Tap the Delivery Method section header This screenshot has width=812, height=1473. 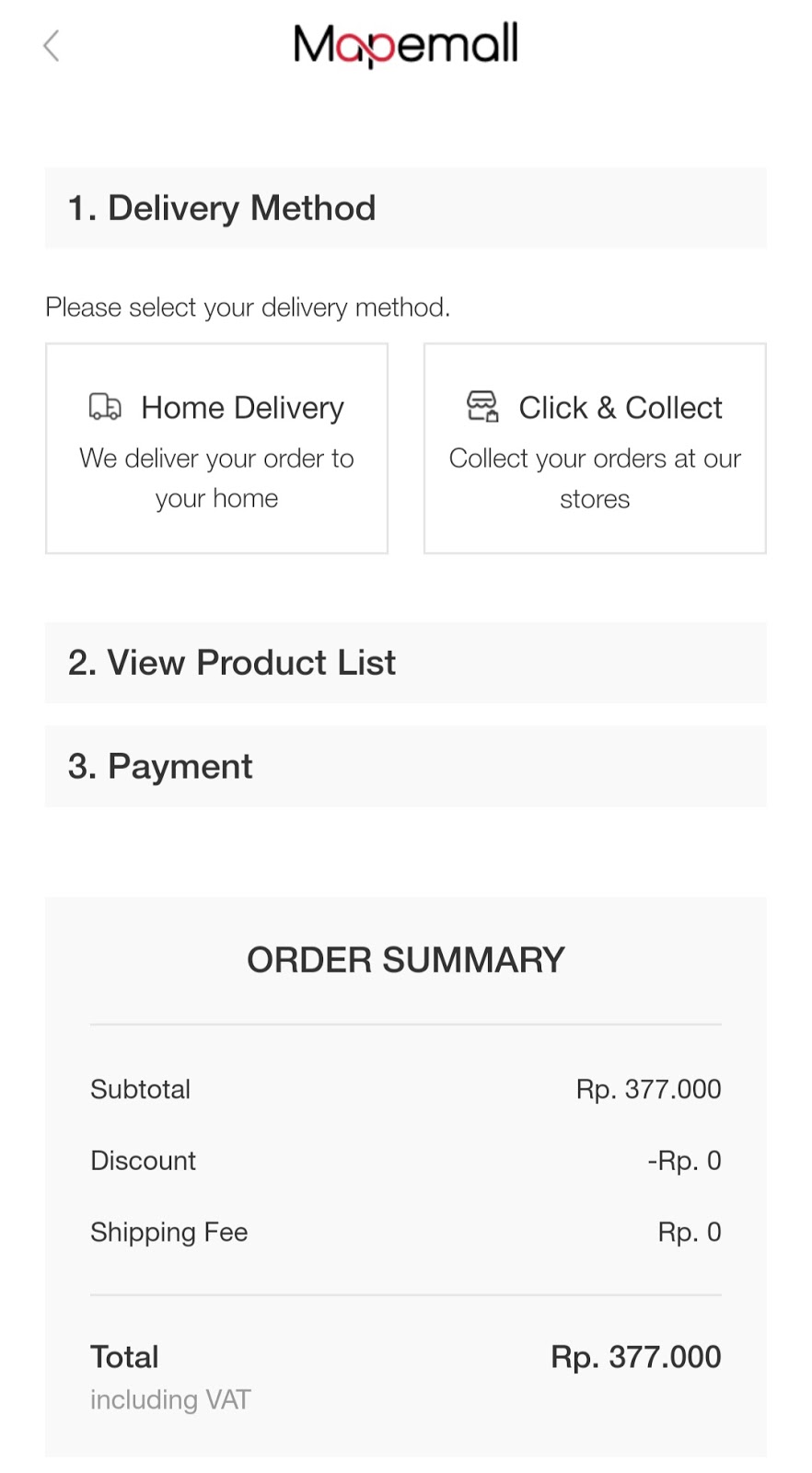tap(405, 208)
